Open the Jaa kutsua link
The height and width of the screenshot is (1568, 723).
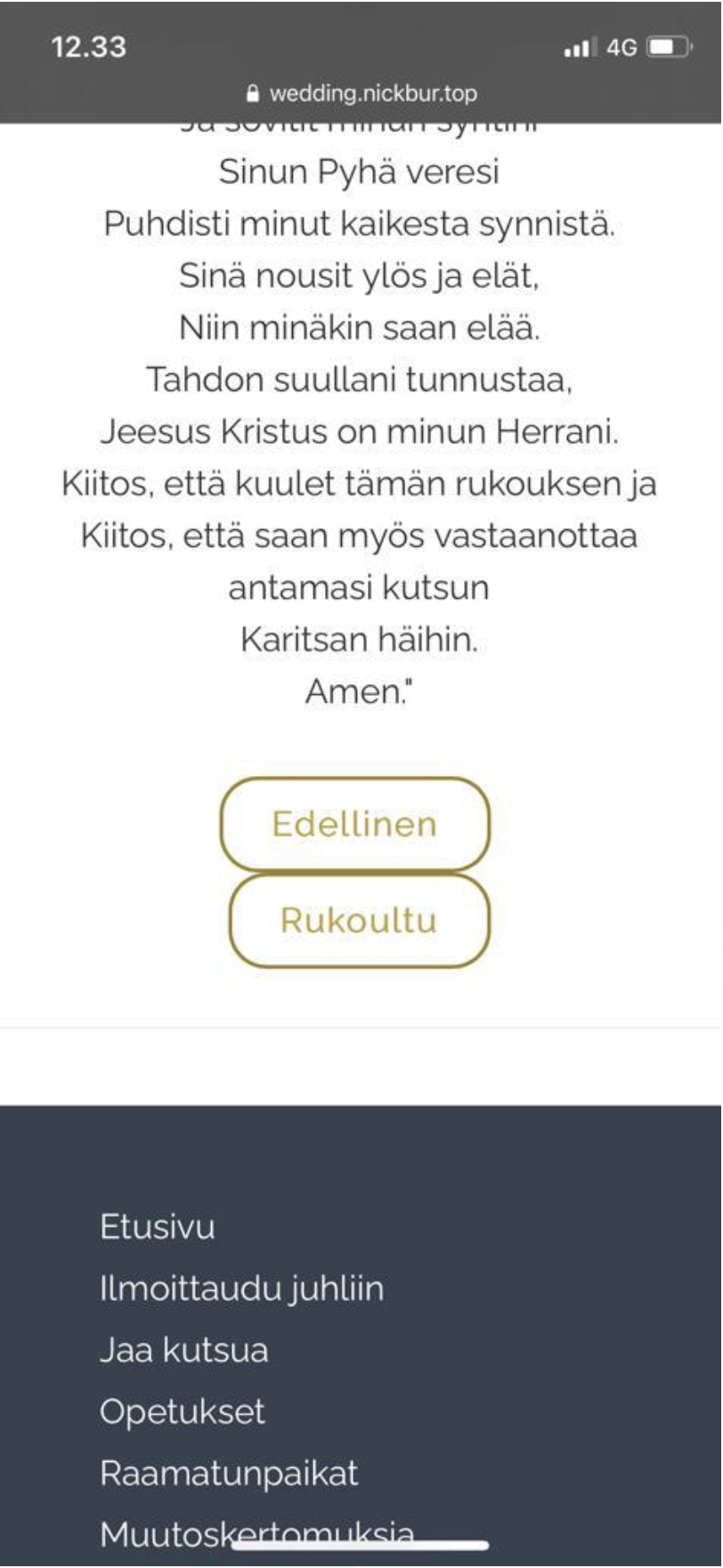184,1350
